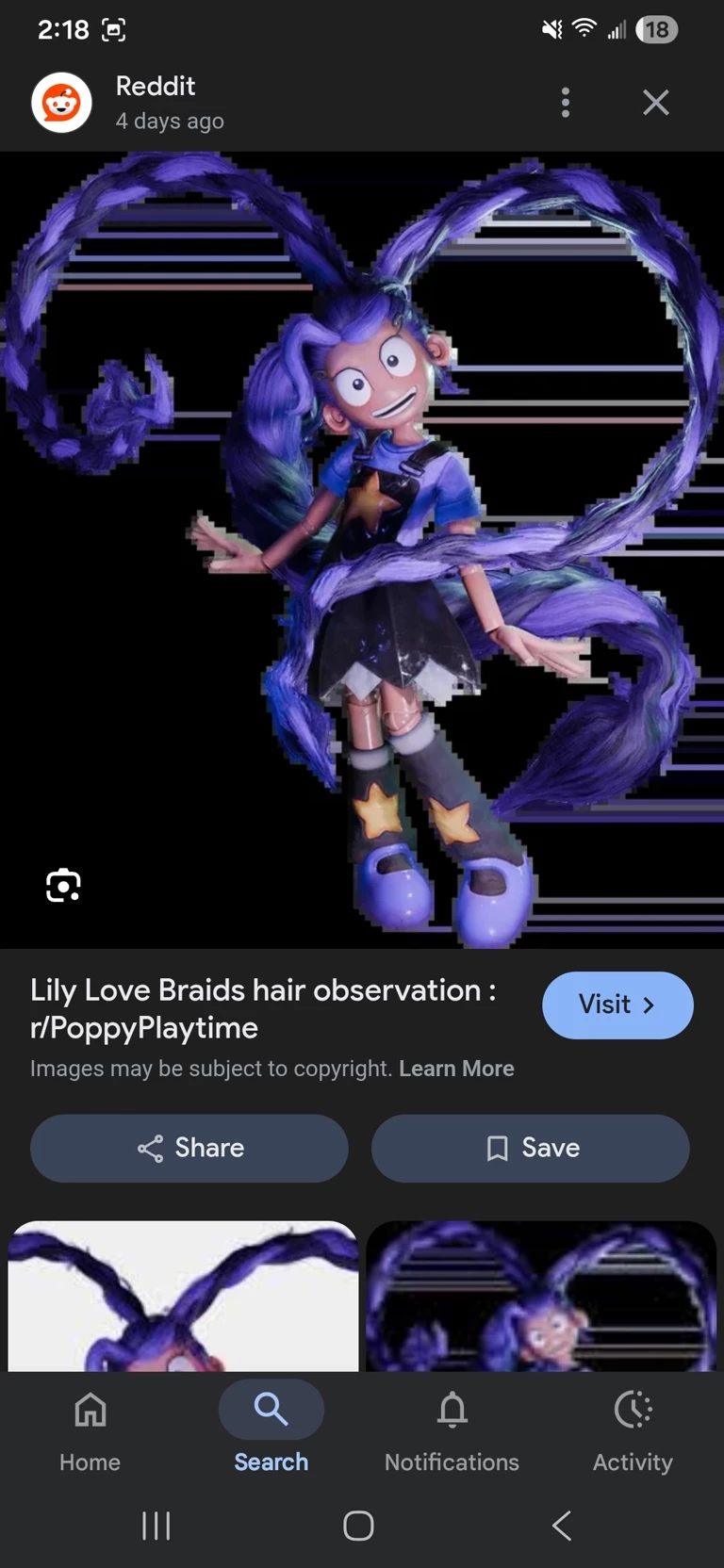Open the Reddit source header

coord(156,103)
